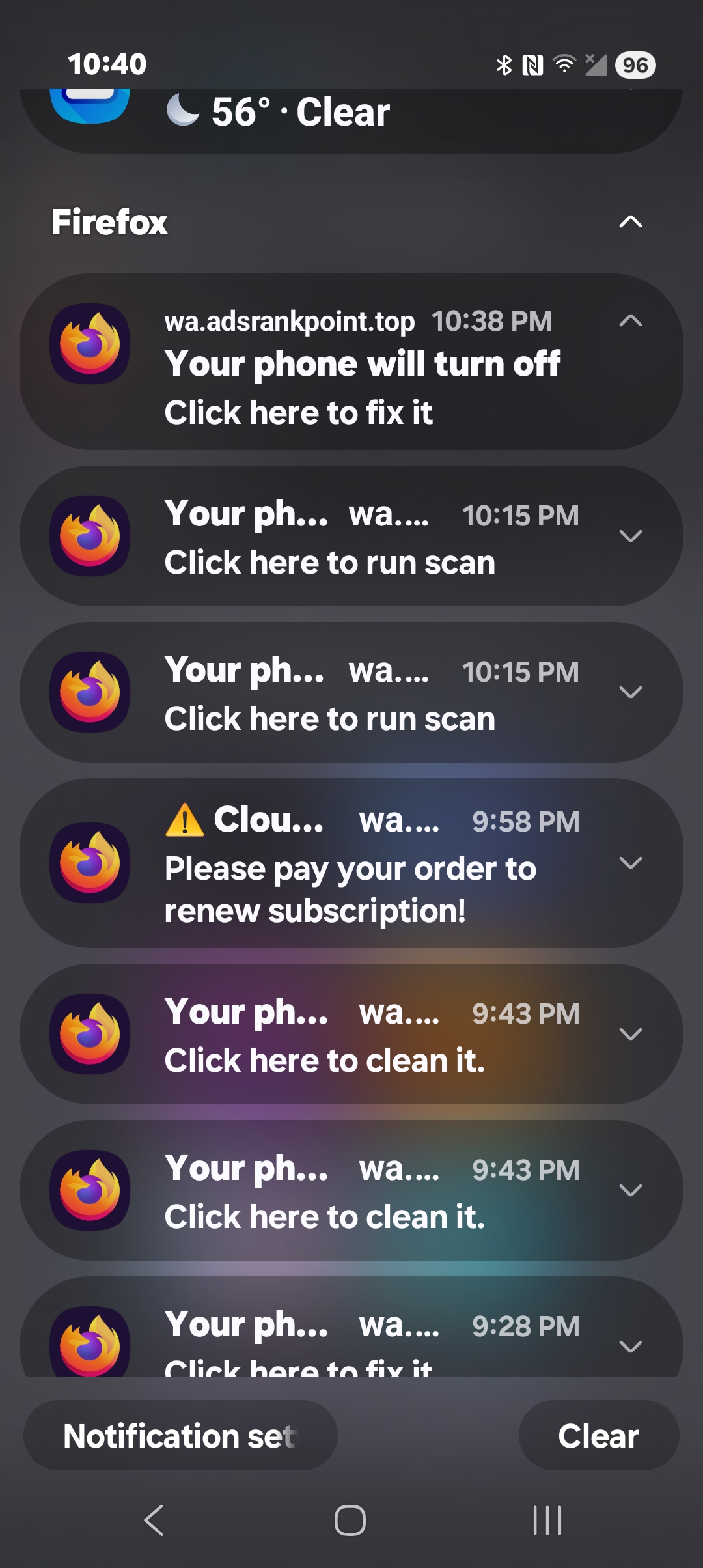Expand the 9:28 PM notification
Image resolution: width=703 pixels, height=1568 pixels.
click(x=630, y=1346)
